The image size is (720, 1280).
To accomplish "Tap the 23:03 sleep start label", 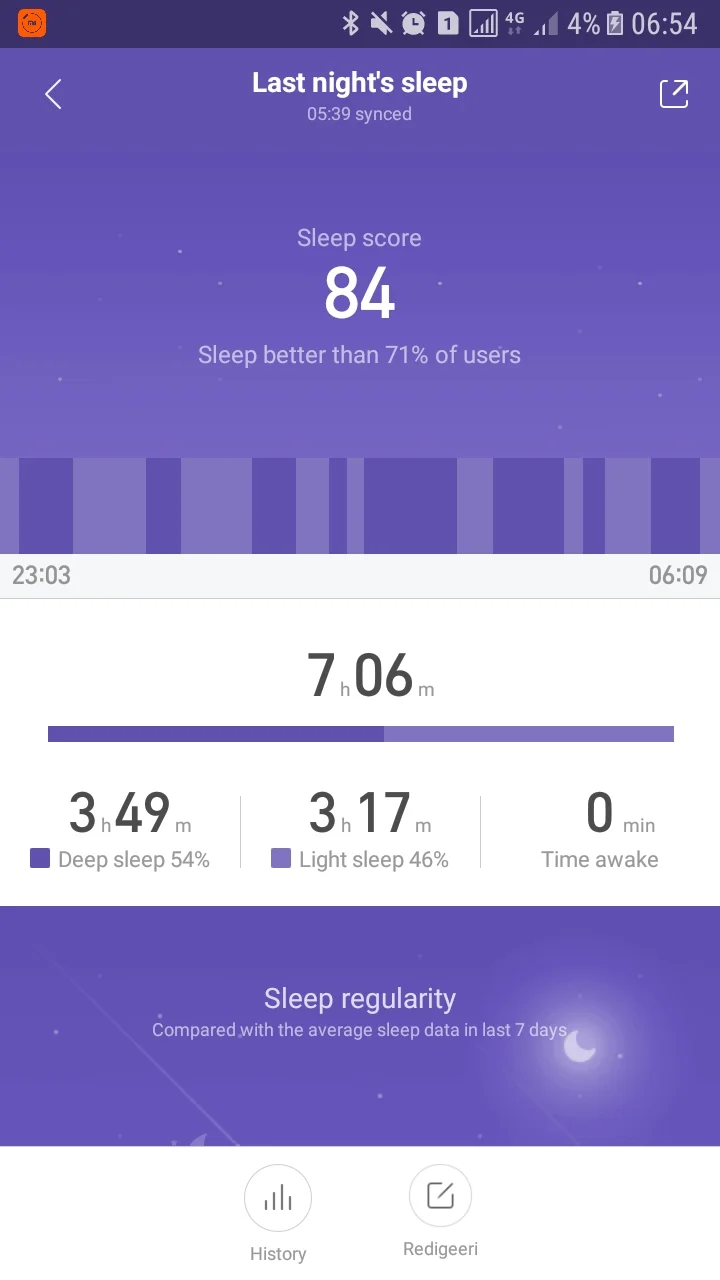I will click(x=41, y=575).
